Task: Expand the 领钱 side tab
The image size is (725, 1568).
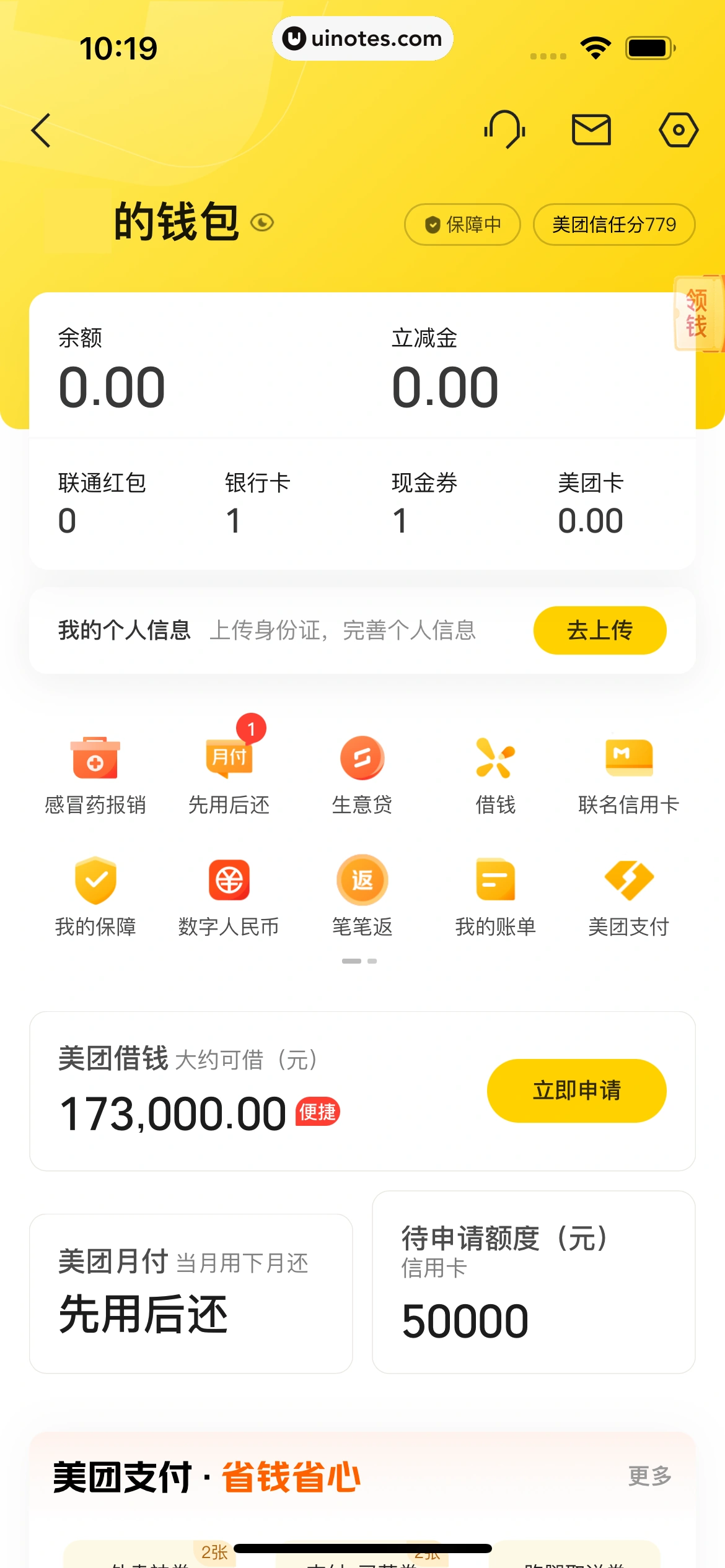Action: 695,315
